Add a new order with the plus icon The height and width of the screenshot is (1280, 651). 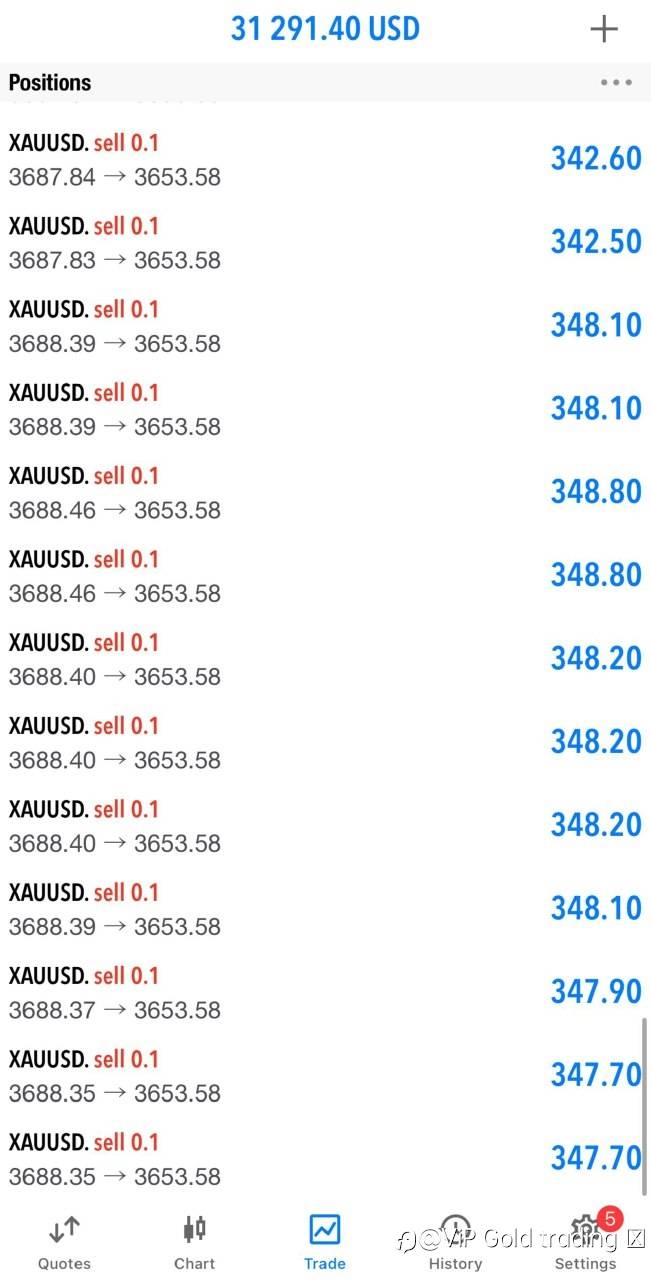point(604,29)
